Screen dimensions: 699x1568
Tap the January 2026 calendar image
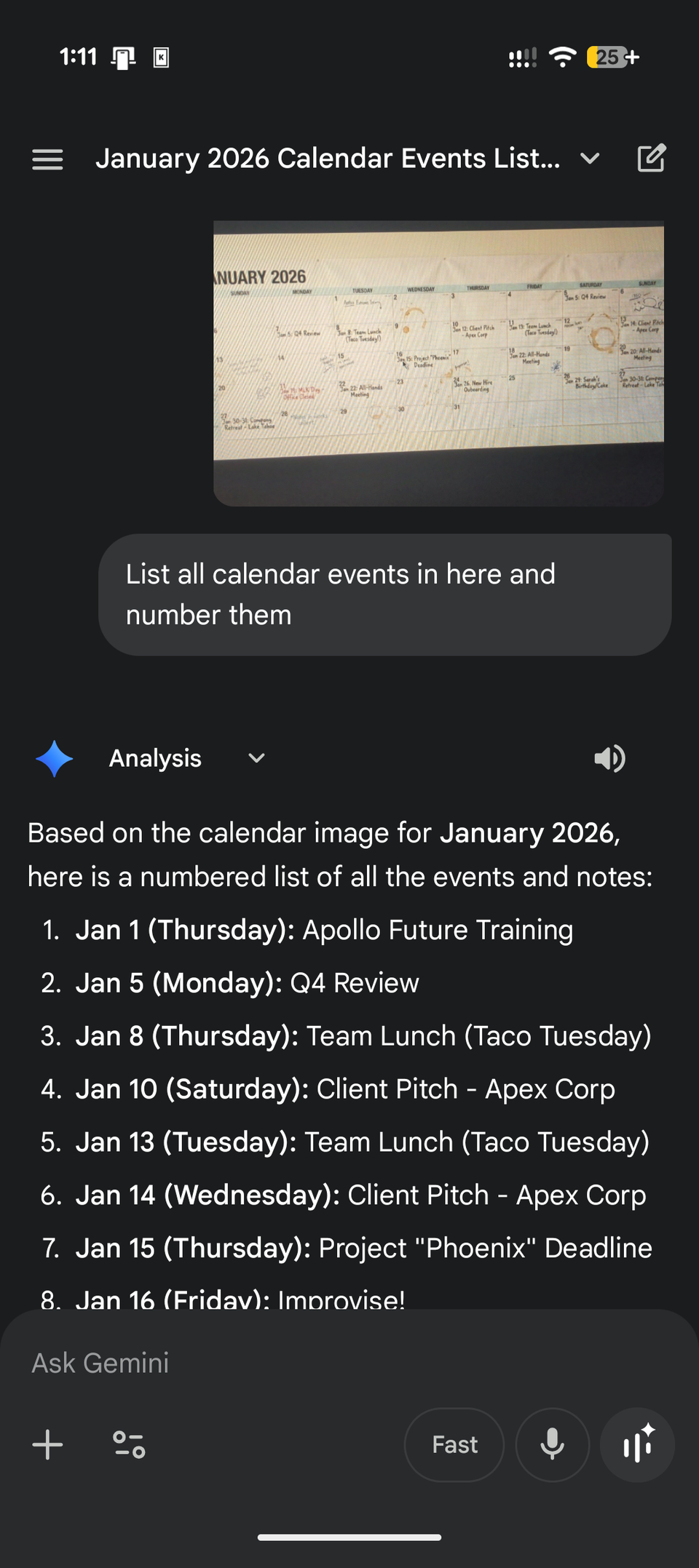[438, 360]
